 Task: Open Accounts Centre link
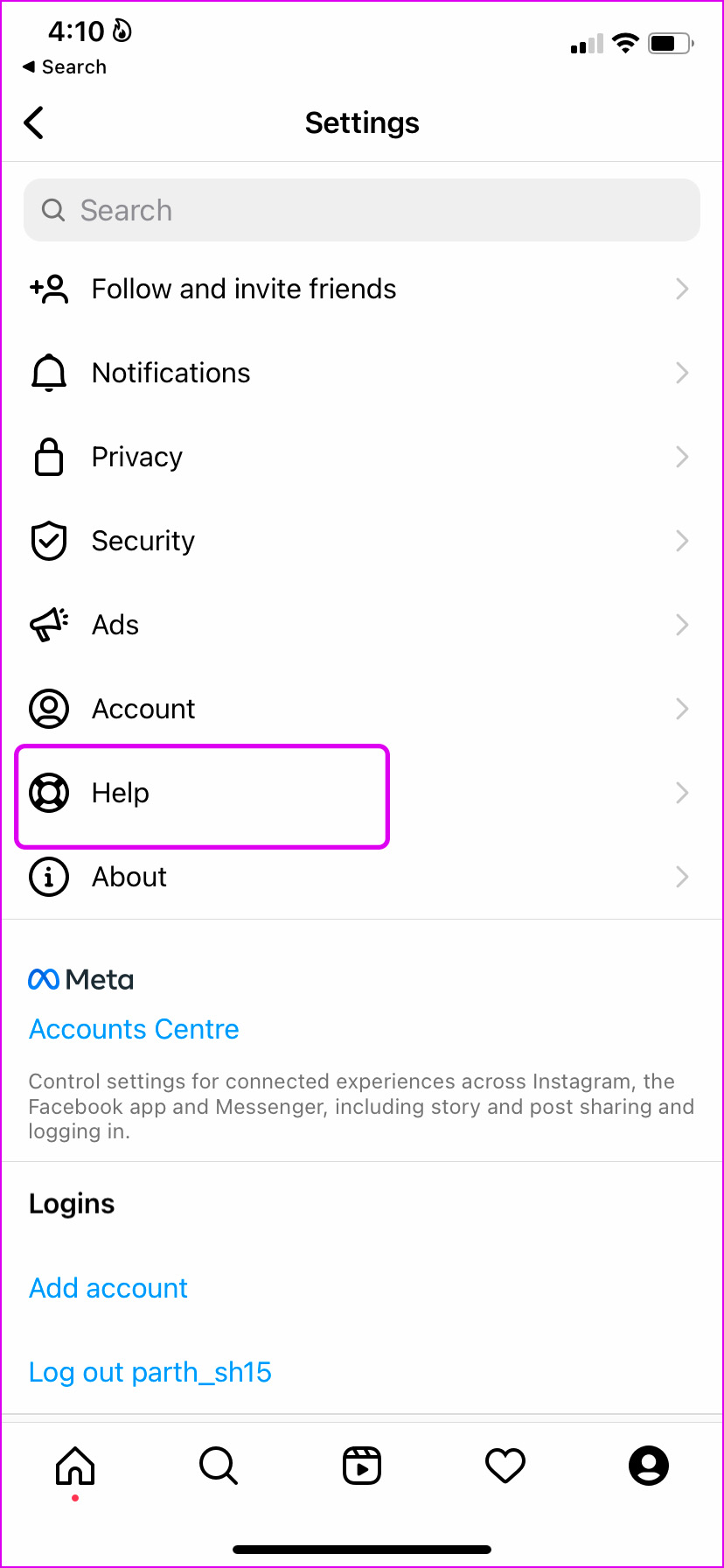[134, 1029]
